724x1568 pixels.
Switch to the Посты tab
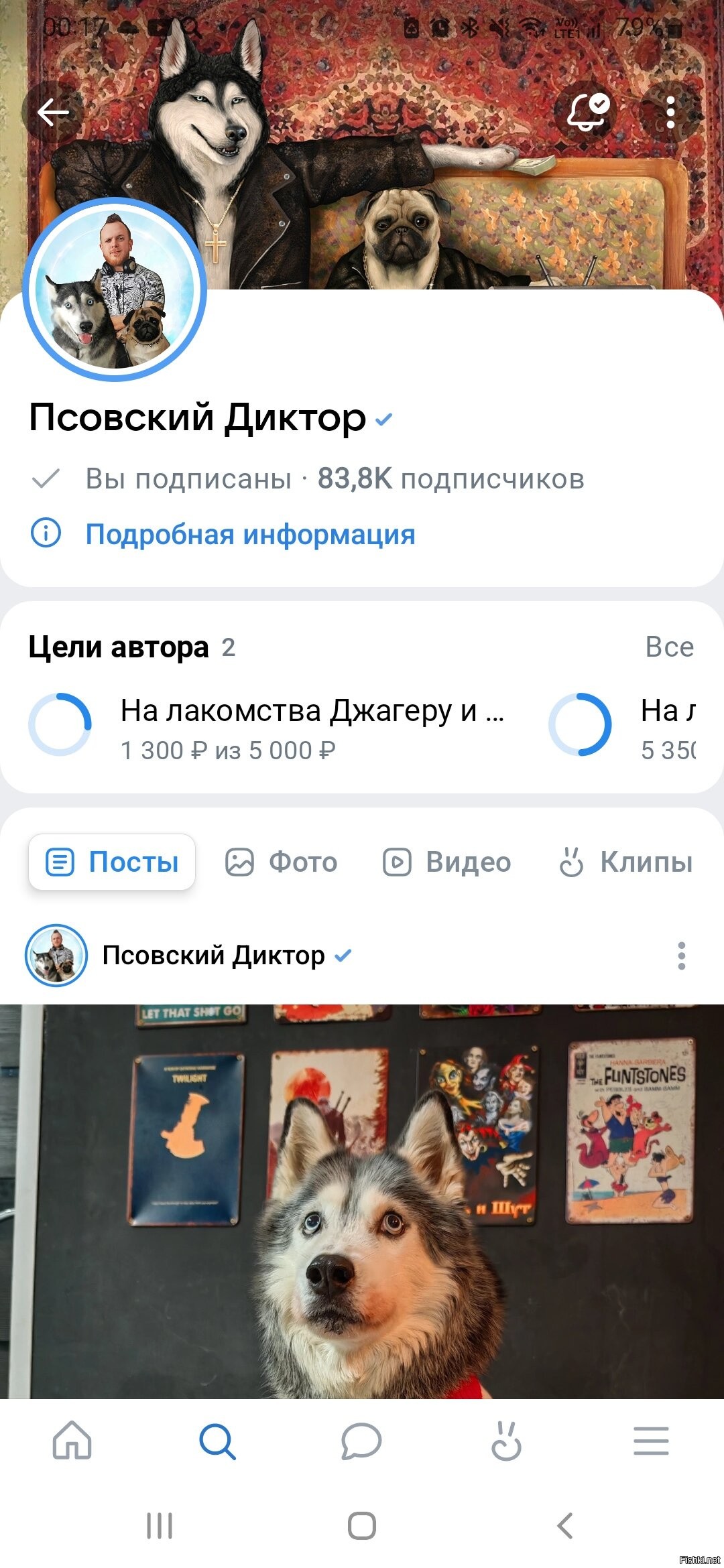(x=112, y=862)
